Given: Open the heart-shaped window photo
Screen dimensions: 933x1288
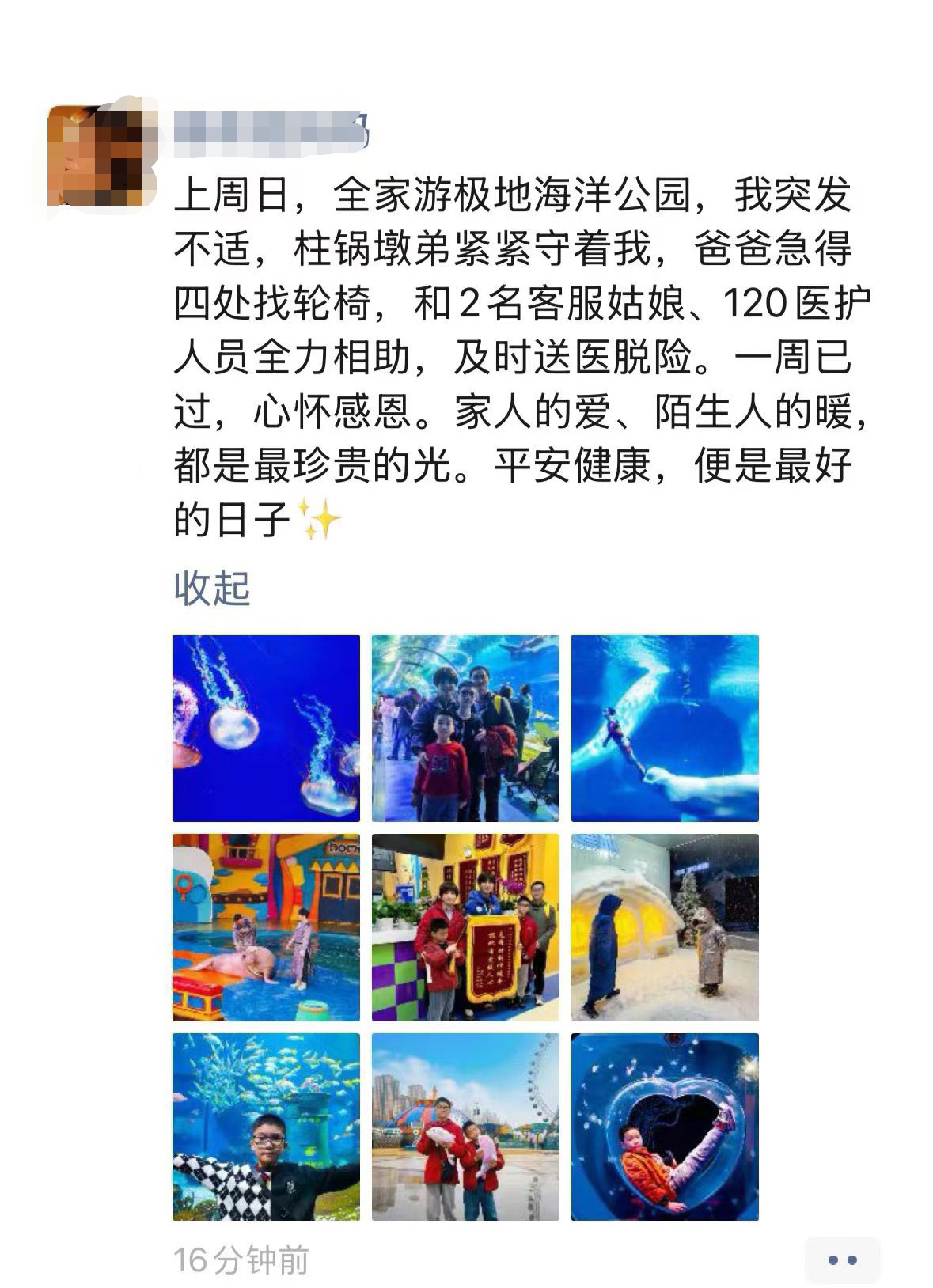Looking at the screenshot, I should point(665,1127).
